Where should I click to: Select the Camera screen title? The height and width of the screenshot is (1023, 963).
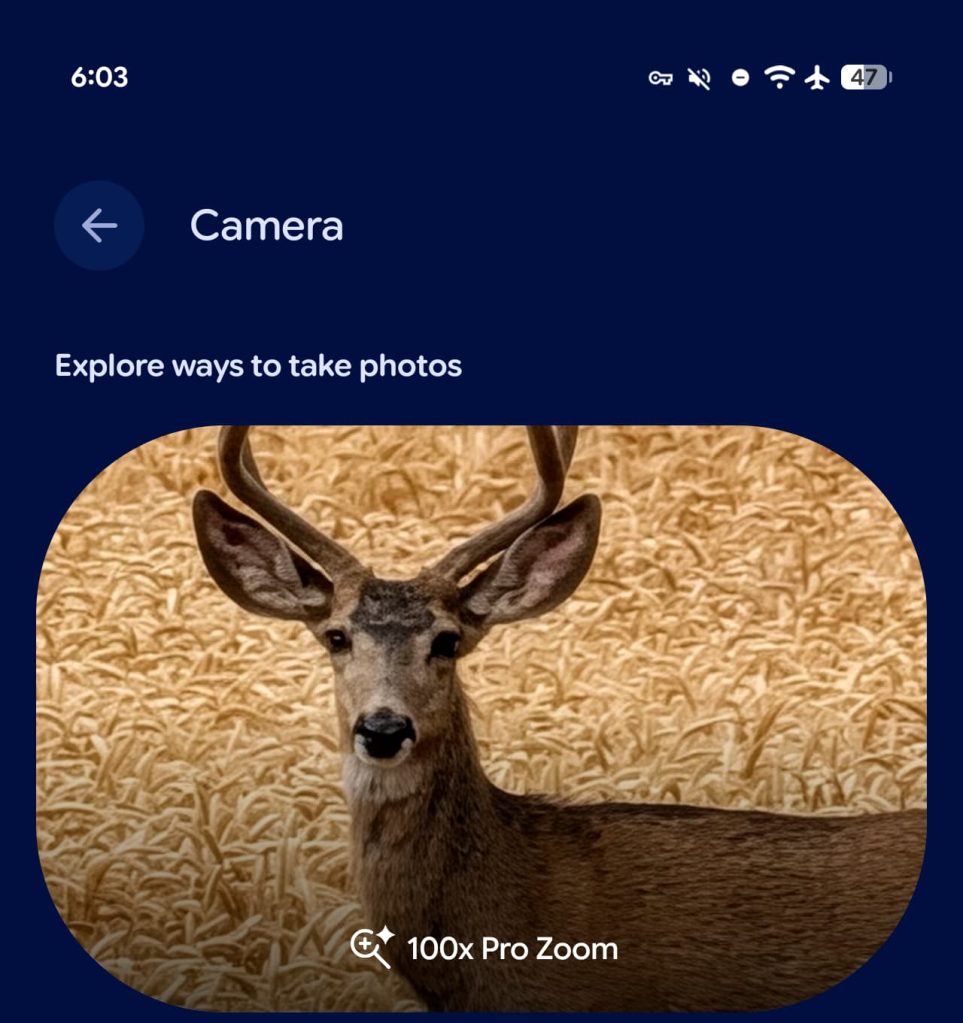pos(267,226)
